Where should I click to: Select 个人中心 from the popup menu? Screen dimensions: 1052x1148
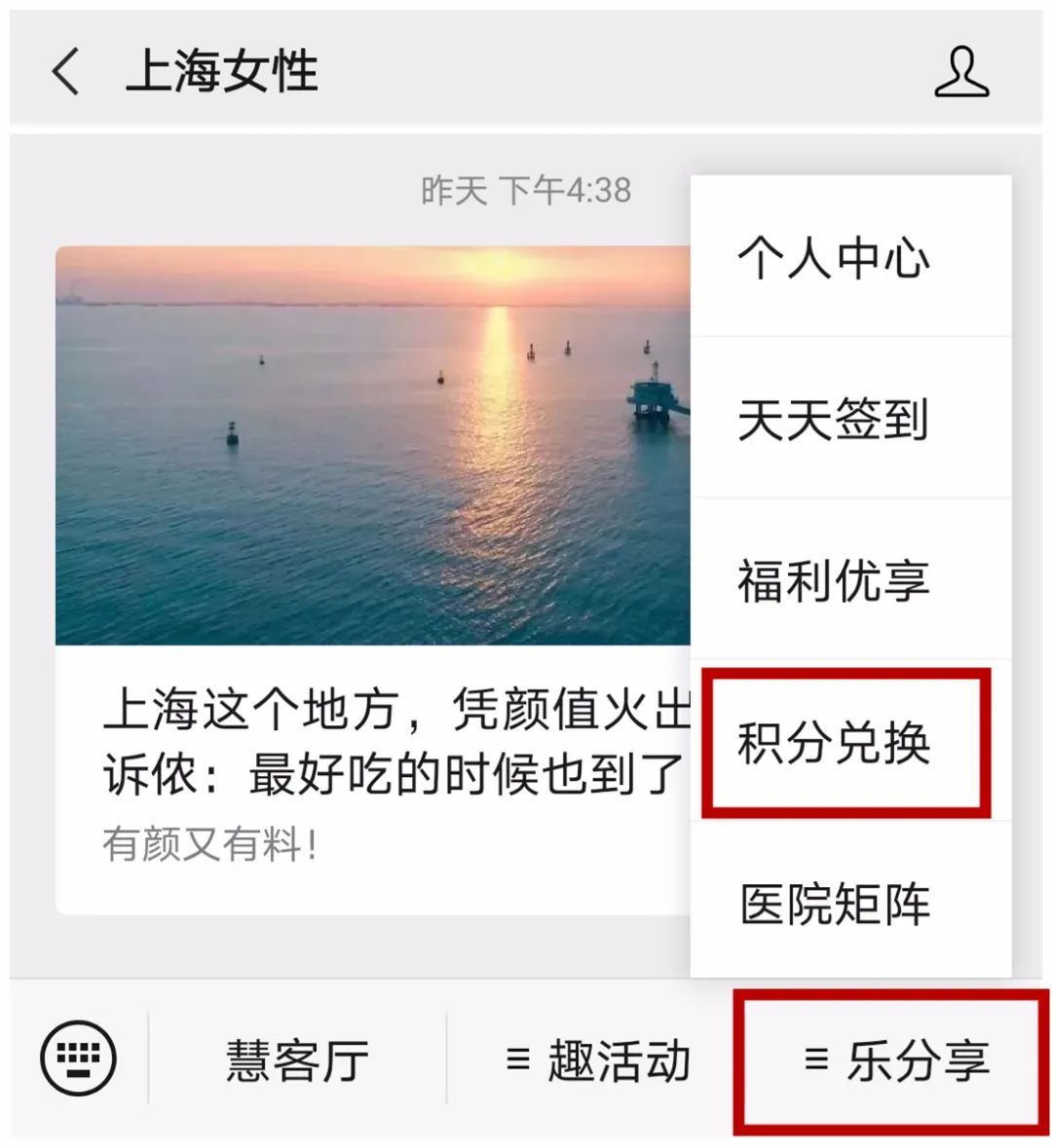[834, 259]
